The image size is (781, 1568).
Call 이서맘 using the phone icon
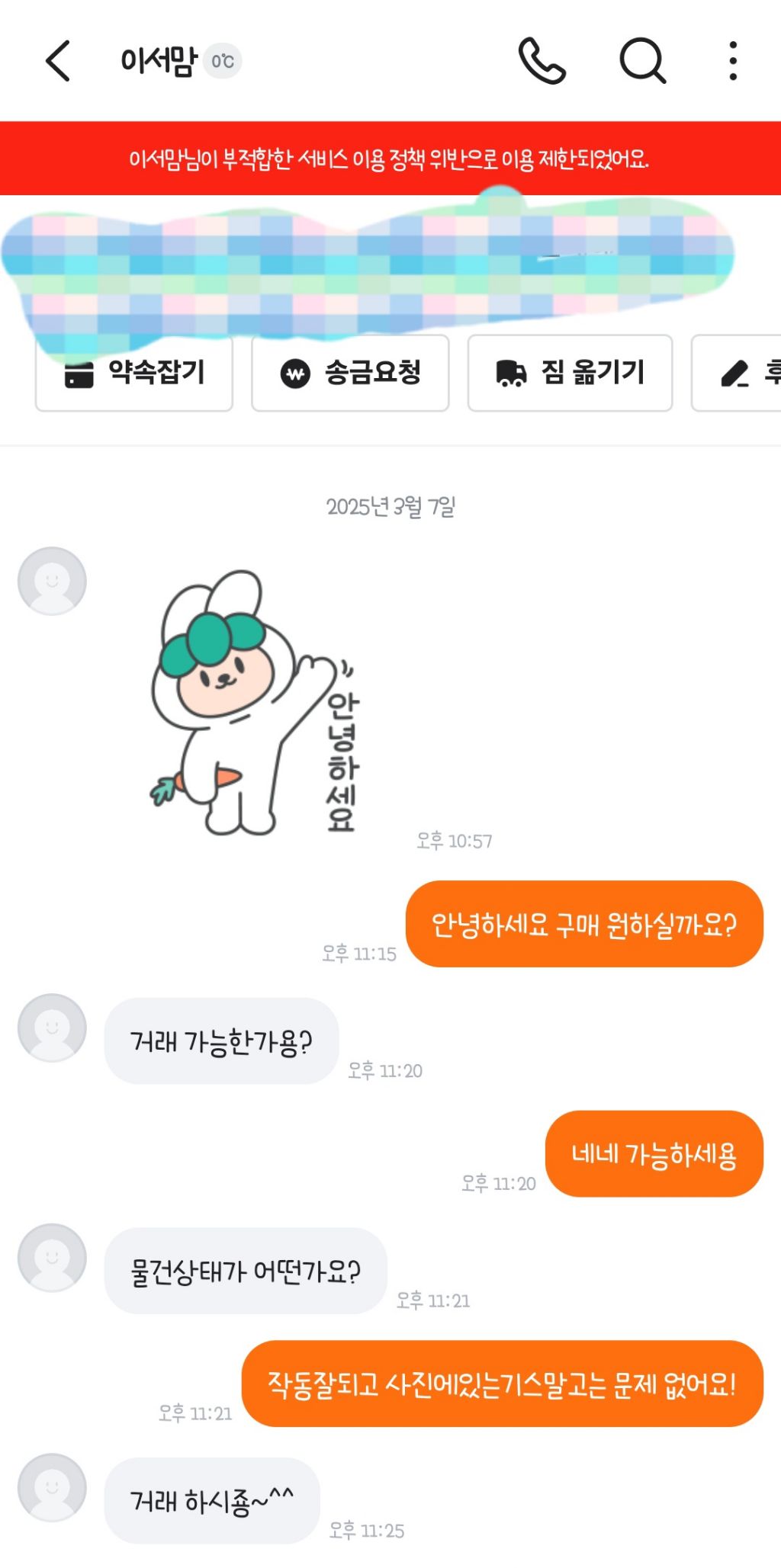[542, 61]
